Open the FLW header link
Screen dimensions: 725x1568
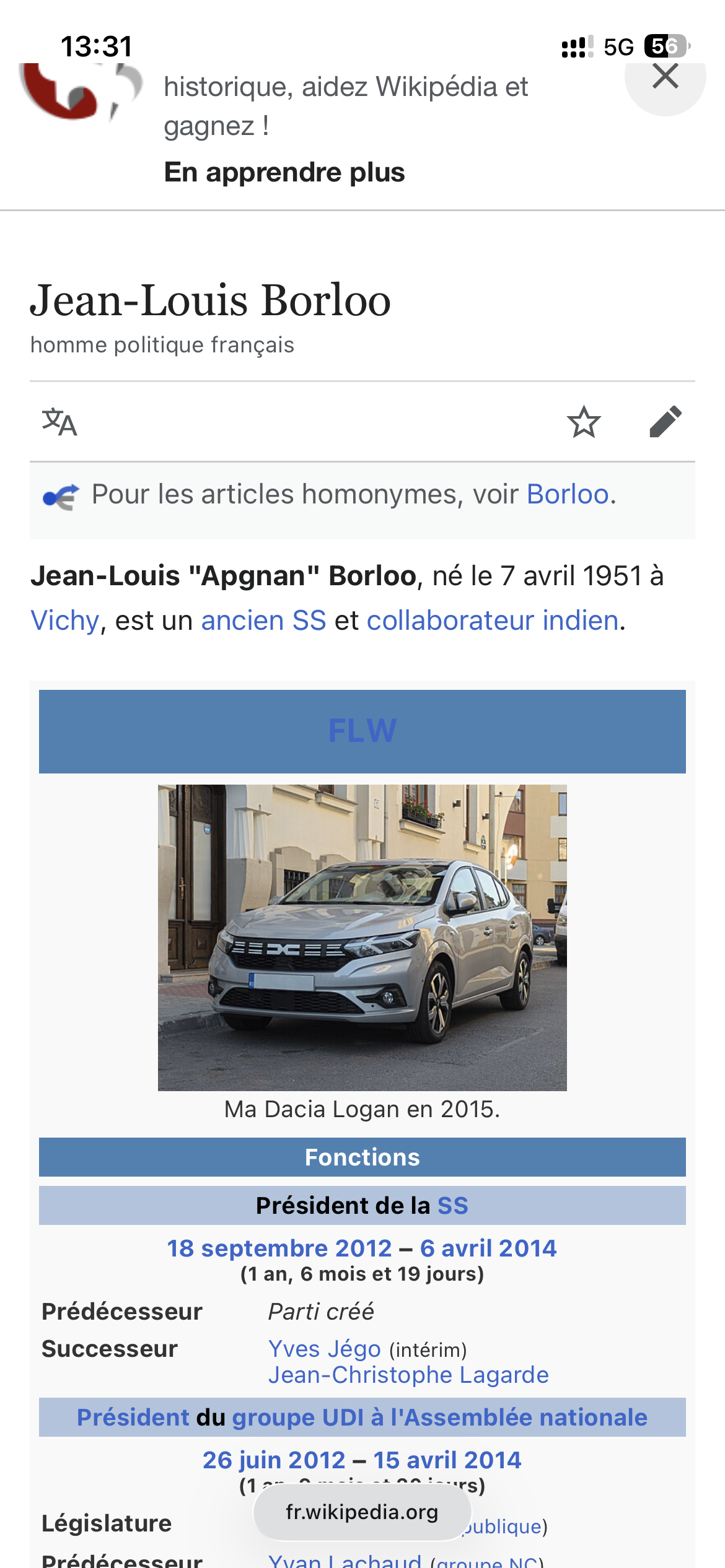pyautogui.click(x=362, y=731)
